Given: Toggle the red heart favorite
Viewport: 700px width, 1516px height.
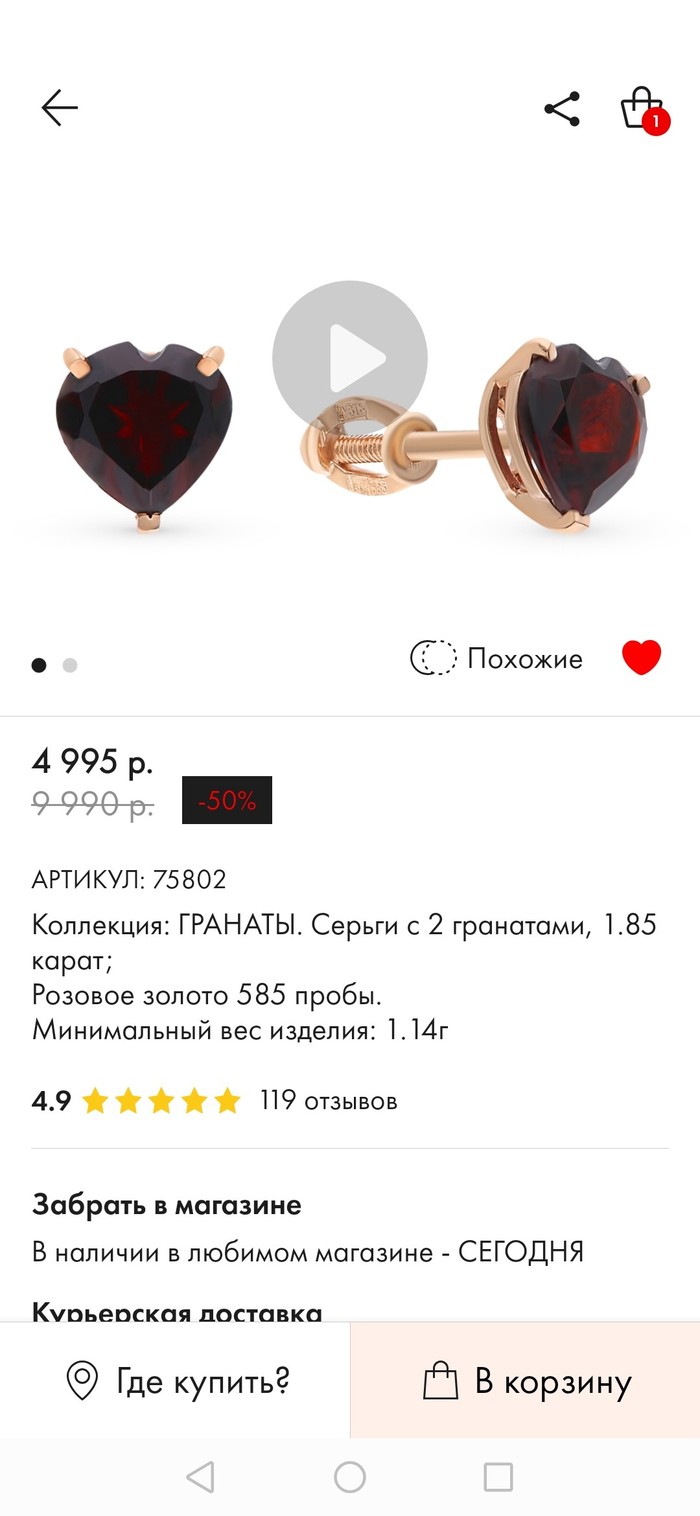Looking at the screenshot, I should click(641, 658).
